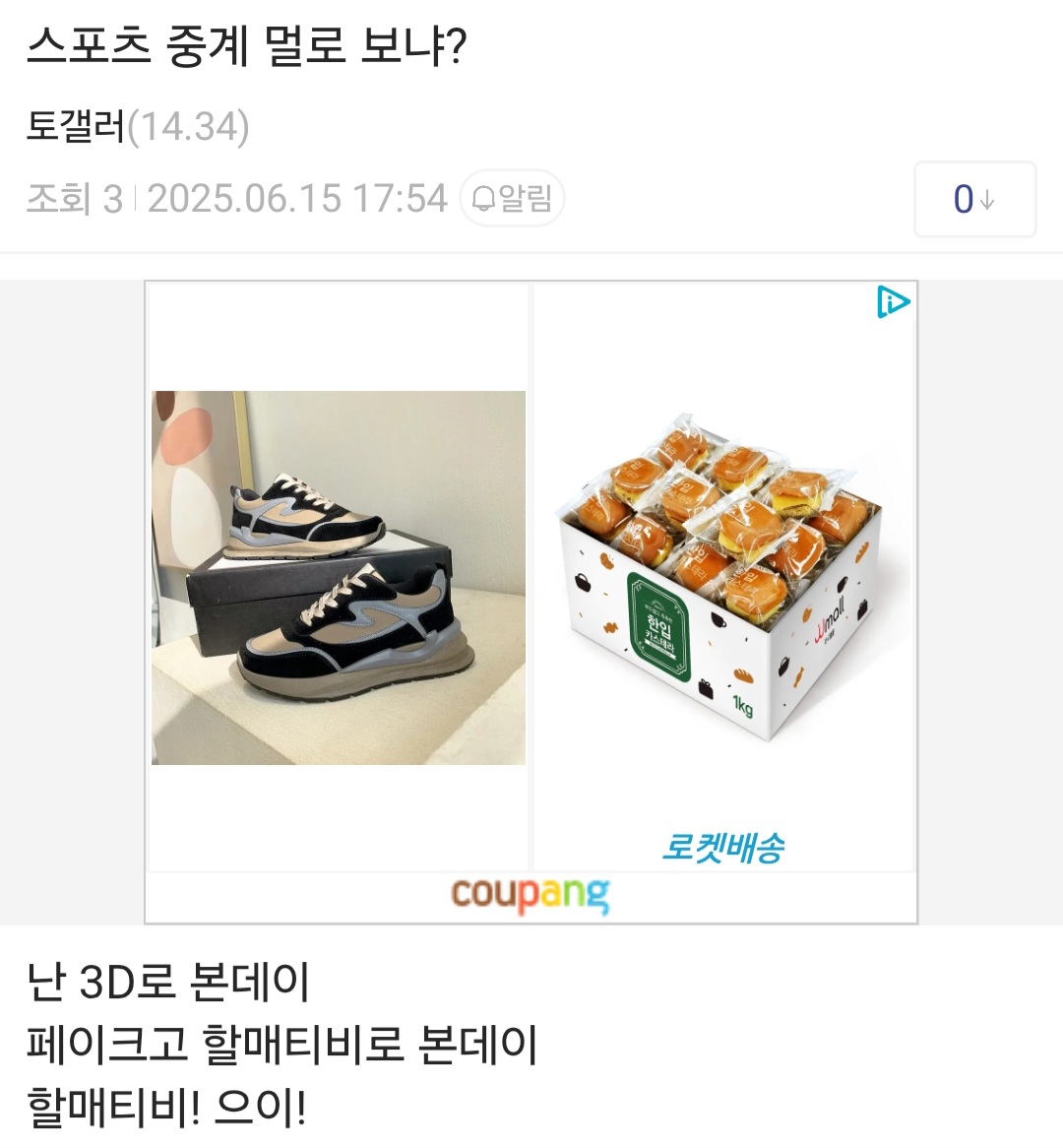Open the author 토갤러 profile
Screen dimensions: 1063x1148
point(76,127)
